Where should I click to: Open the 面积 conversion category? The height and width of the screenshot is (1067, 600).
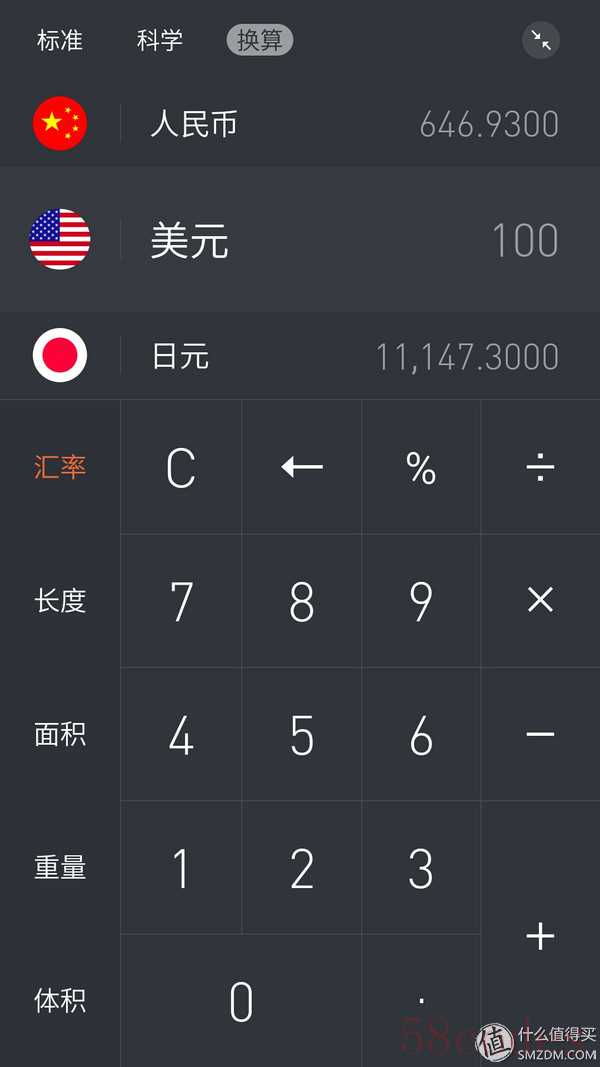click(x=60, y=735)
